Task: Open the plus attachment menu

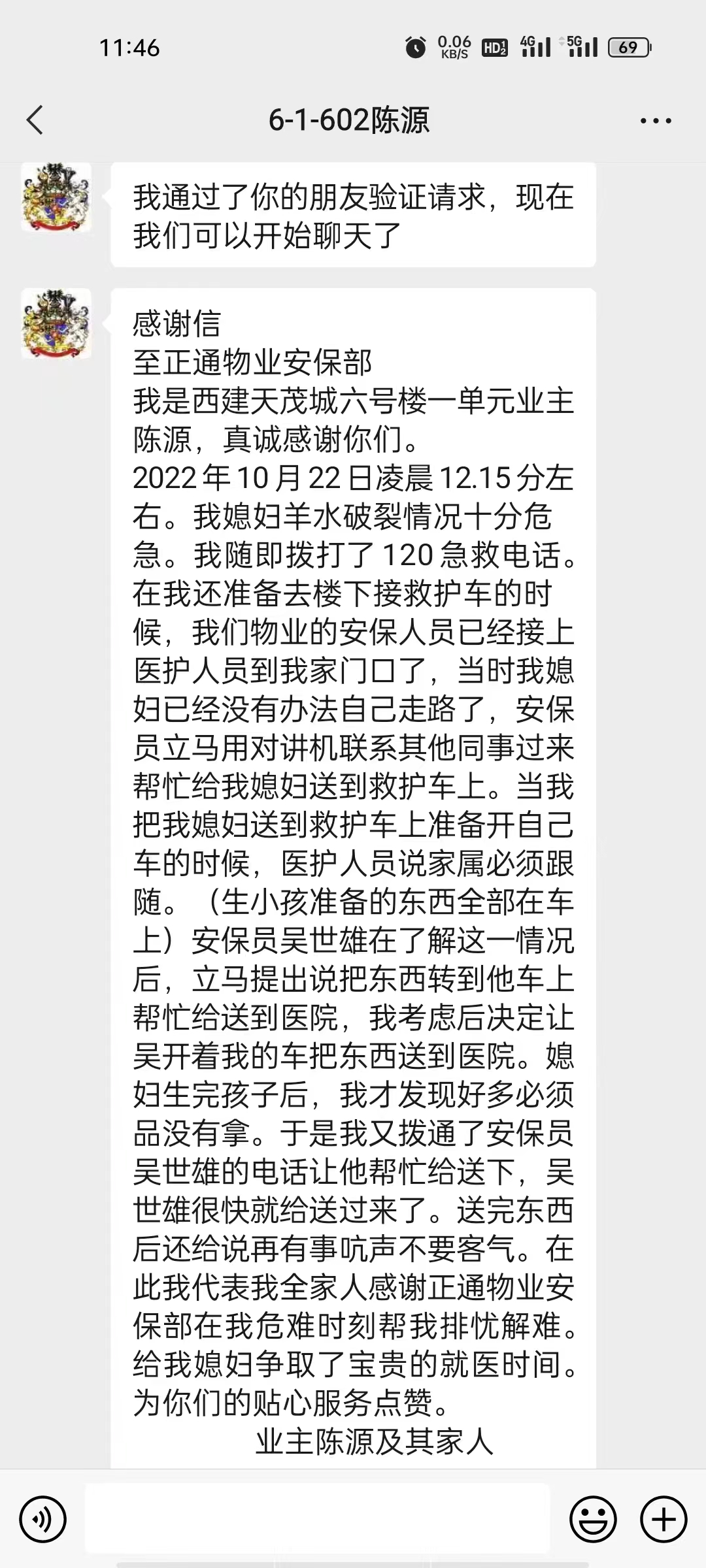Action: pyautogui.click(x=663, y=1519)
